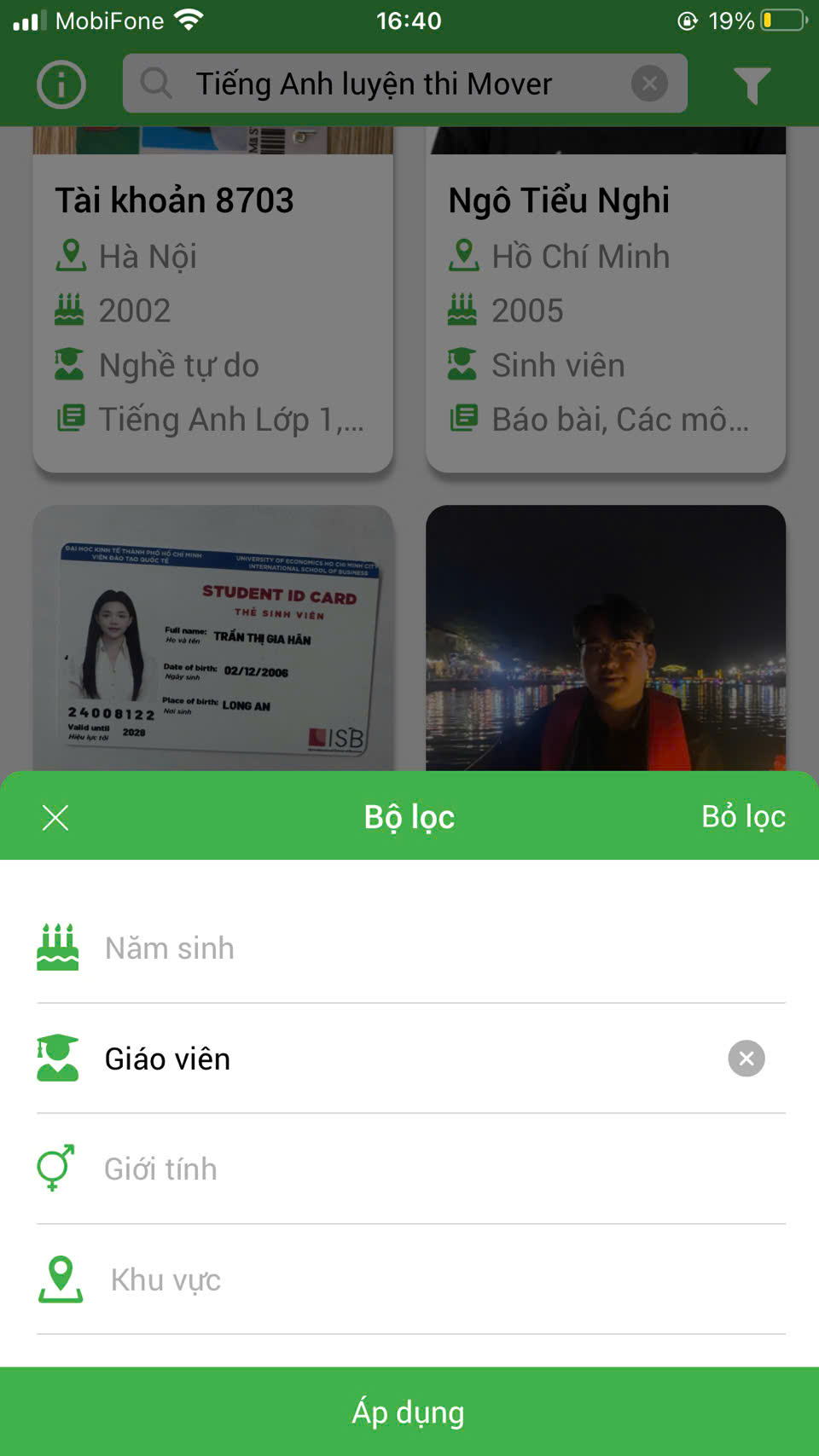Open the student ID card profile

pyautogui.click(x=213, y=640)
